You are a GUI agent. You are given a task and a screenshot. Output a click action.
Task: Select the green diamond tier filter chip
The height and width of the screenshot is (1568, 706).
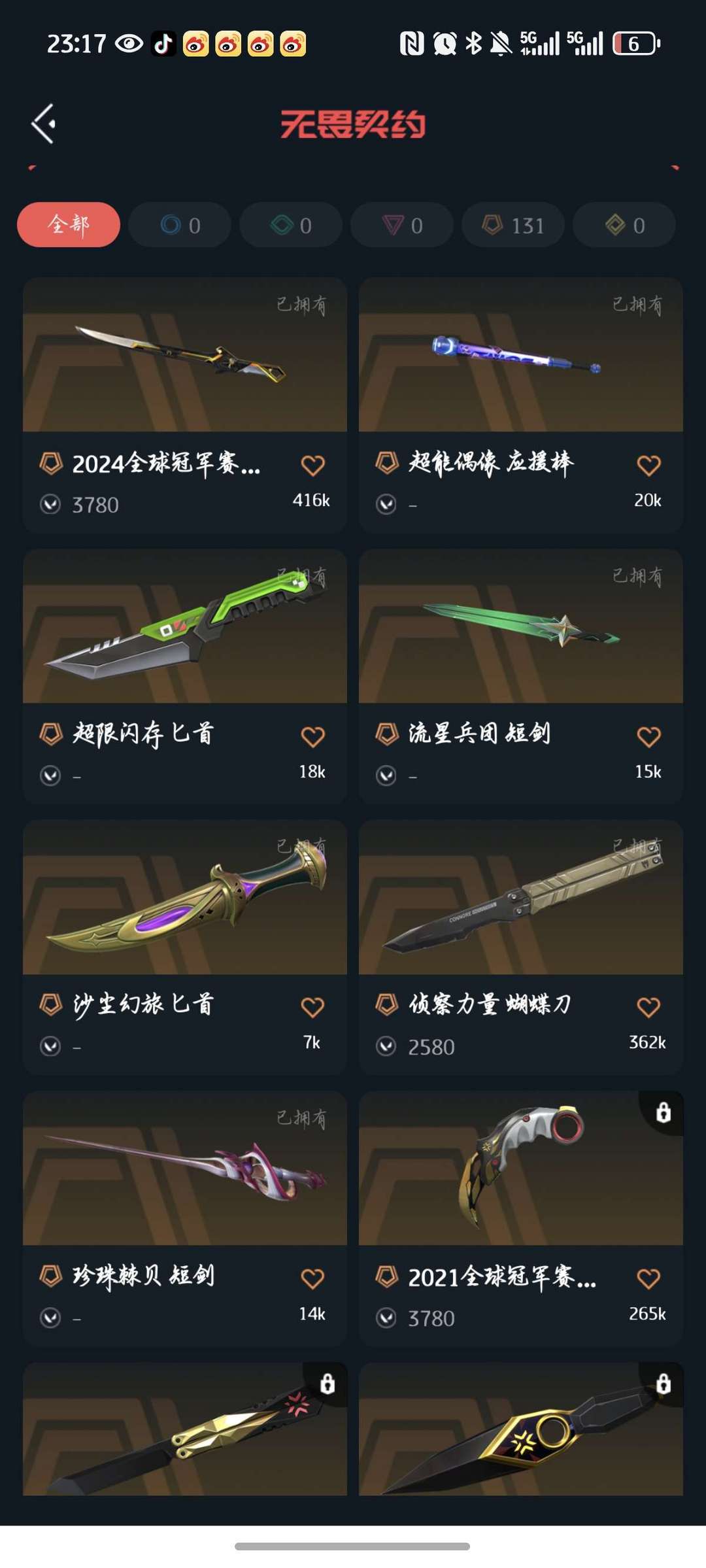click(x=291, y=225)
